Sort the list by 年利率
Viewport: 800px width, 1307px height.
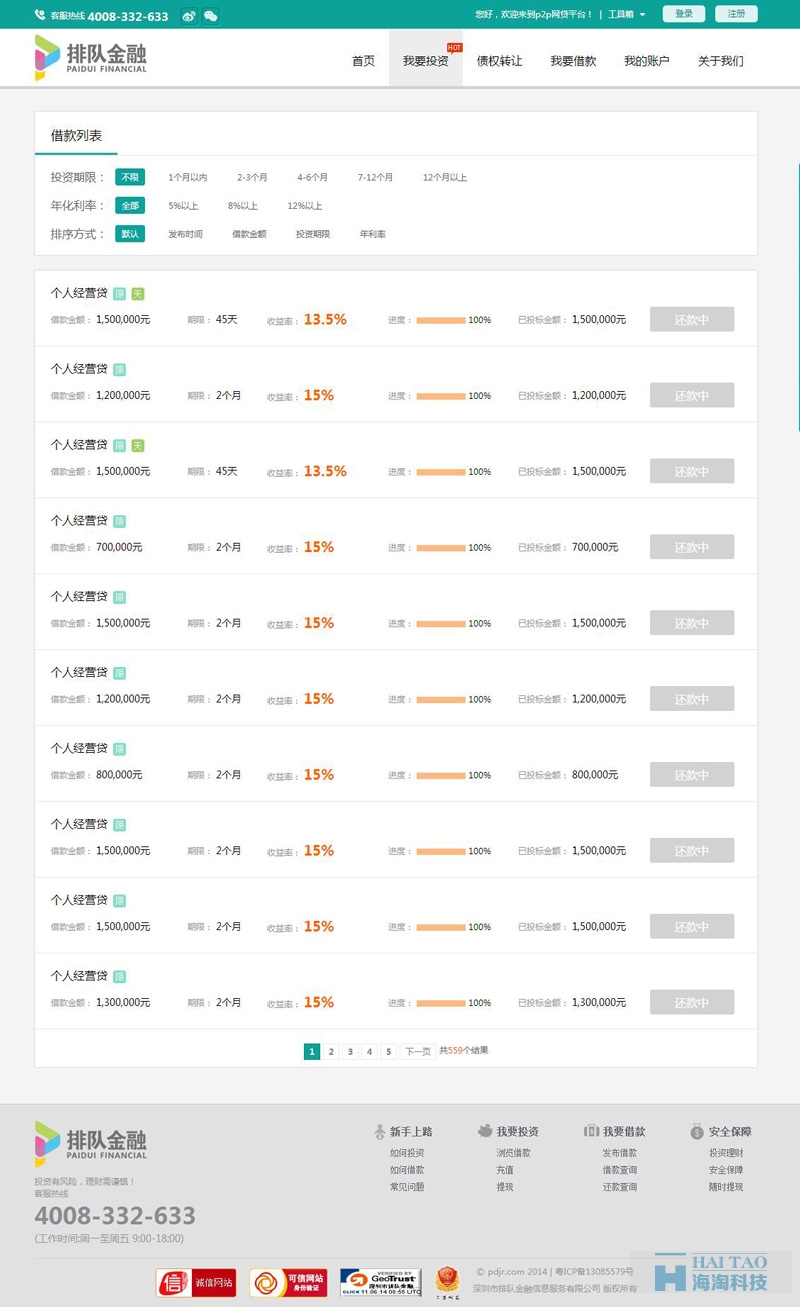373,234
